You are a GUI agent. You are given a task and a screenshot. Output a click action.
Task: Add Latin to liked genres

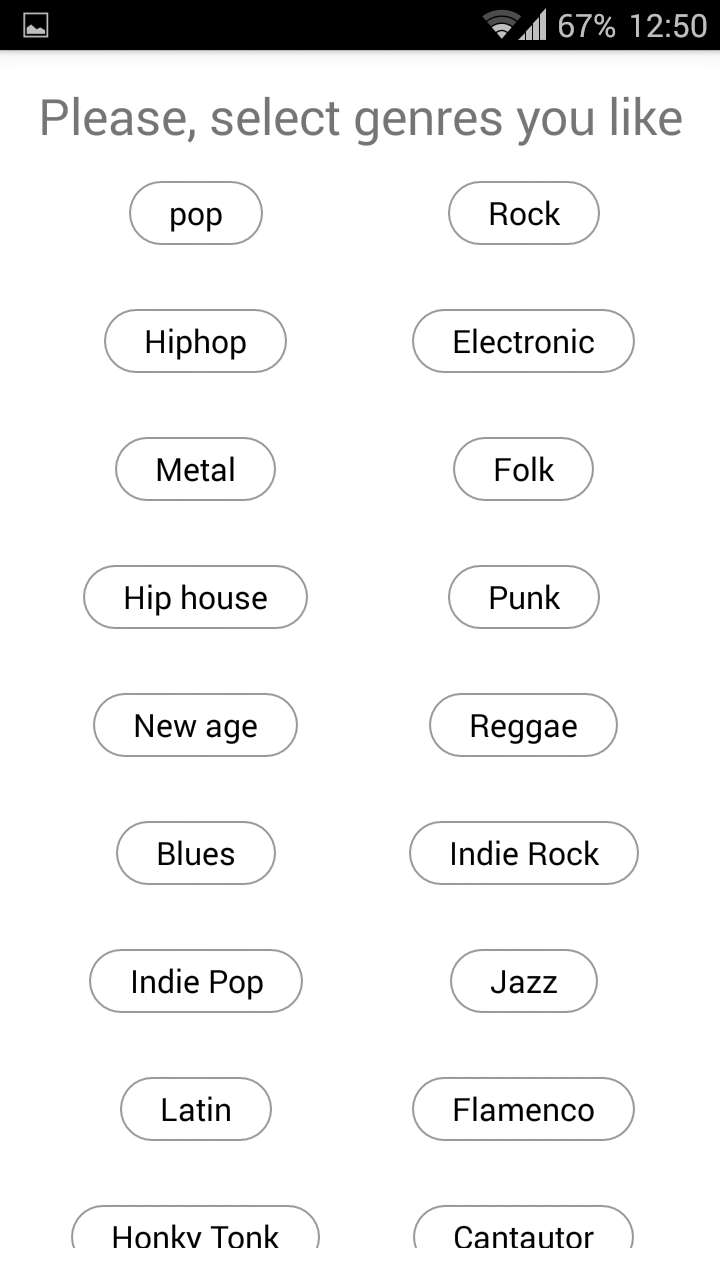click(x=196, y=1109)
